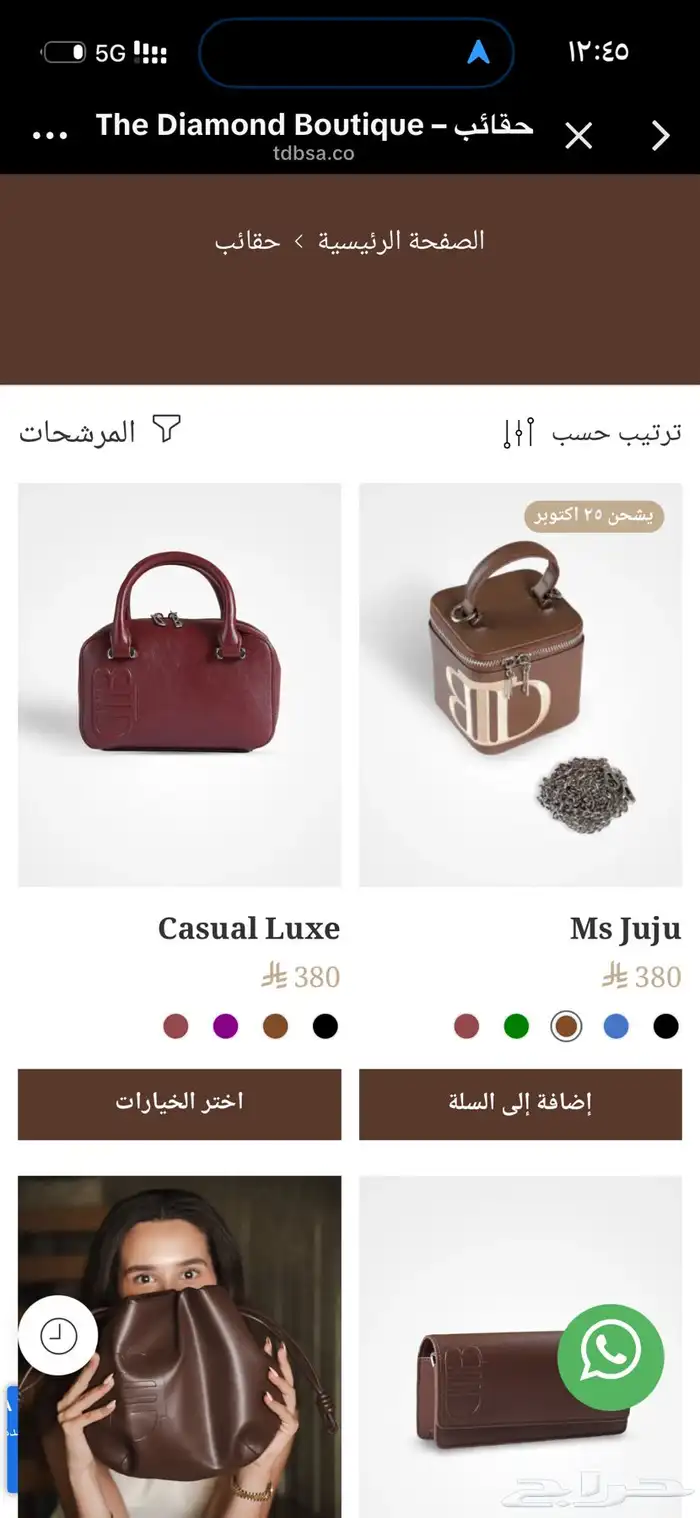Open the المرشحات filter options
This screenshot has height=1518, width=700.
coord(100,432)
